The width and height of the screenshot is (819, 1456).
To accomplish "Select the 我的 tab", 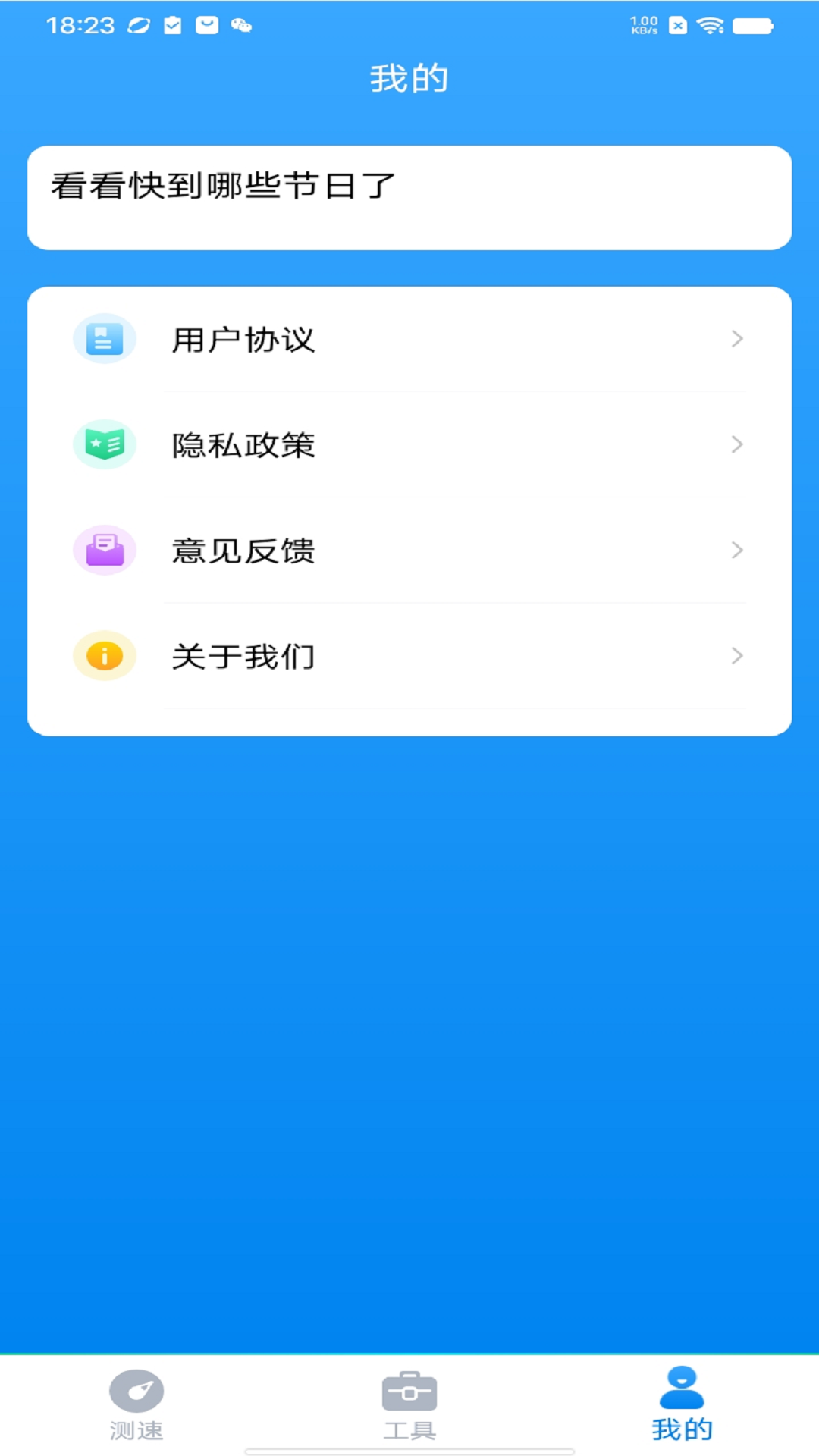I will [x=682, y=1404].
